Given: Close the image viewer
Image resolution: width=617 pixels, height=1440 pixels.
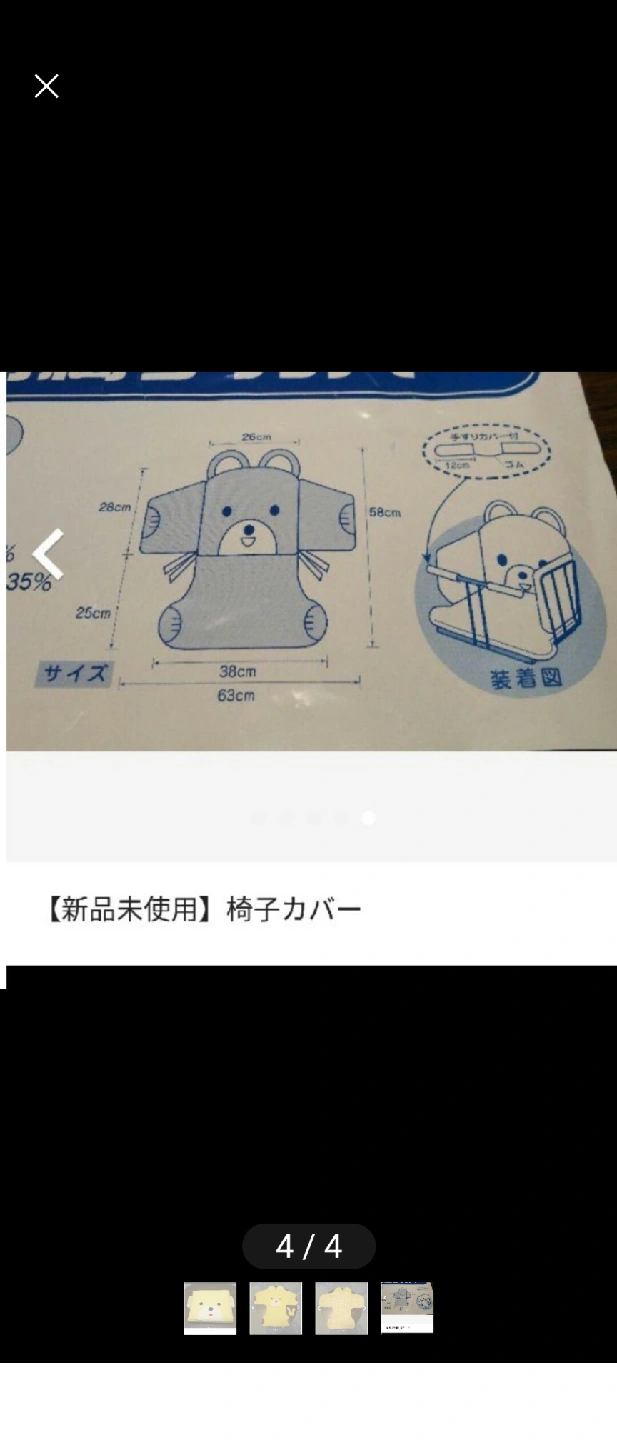Looking at the screenshot, I should click(47, 86).
